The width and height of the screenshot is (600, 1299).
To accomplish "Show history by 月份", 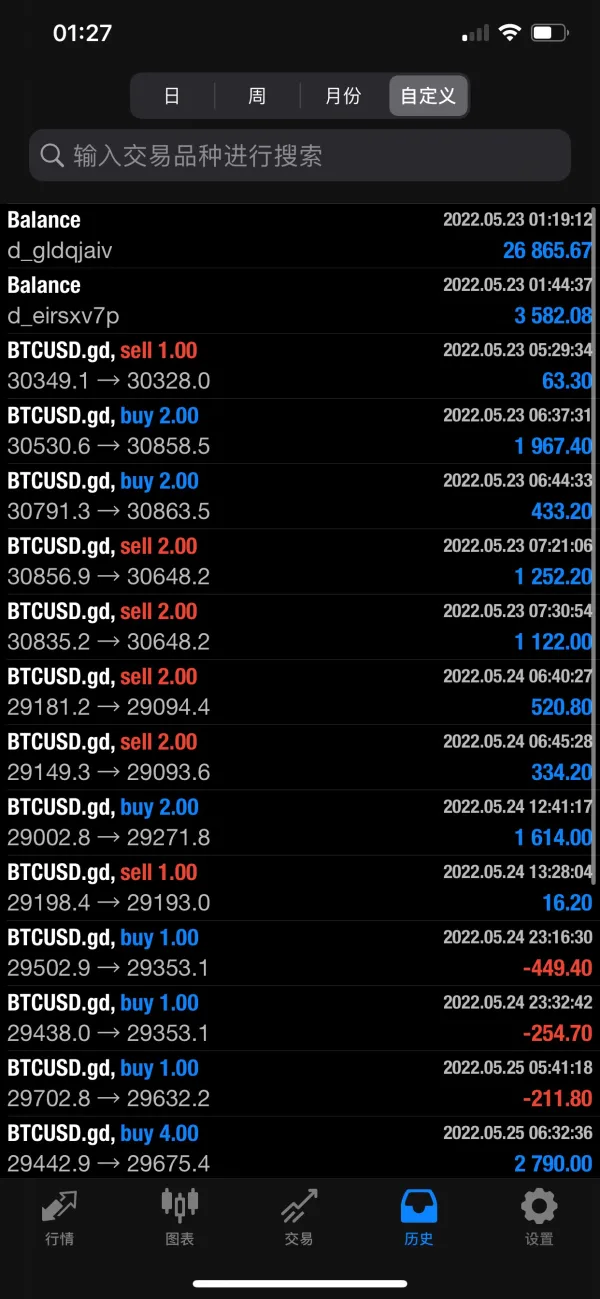I will [343, 96].
